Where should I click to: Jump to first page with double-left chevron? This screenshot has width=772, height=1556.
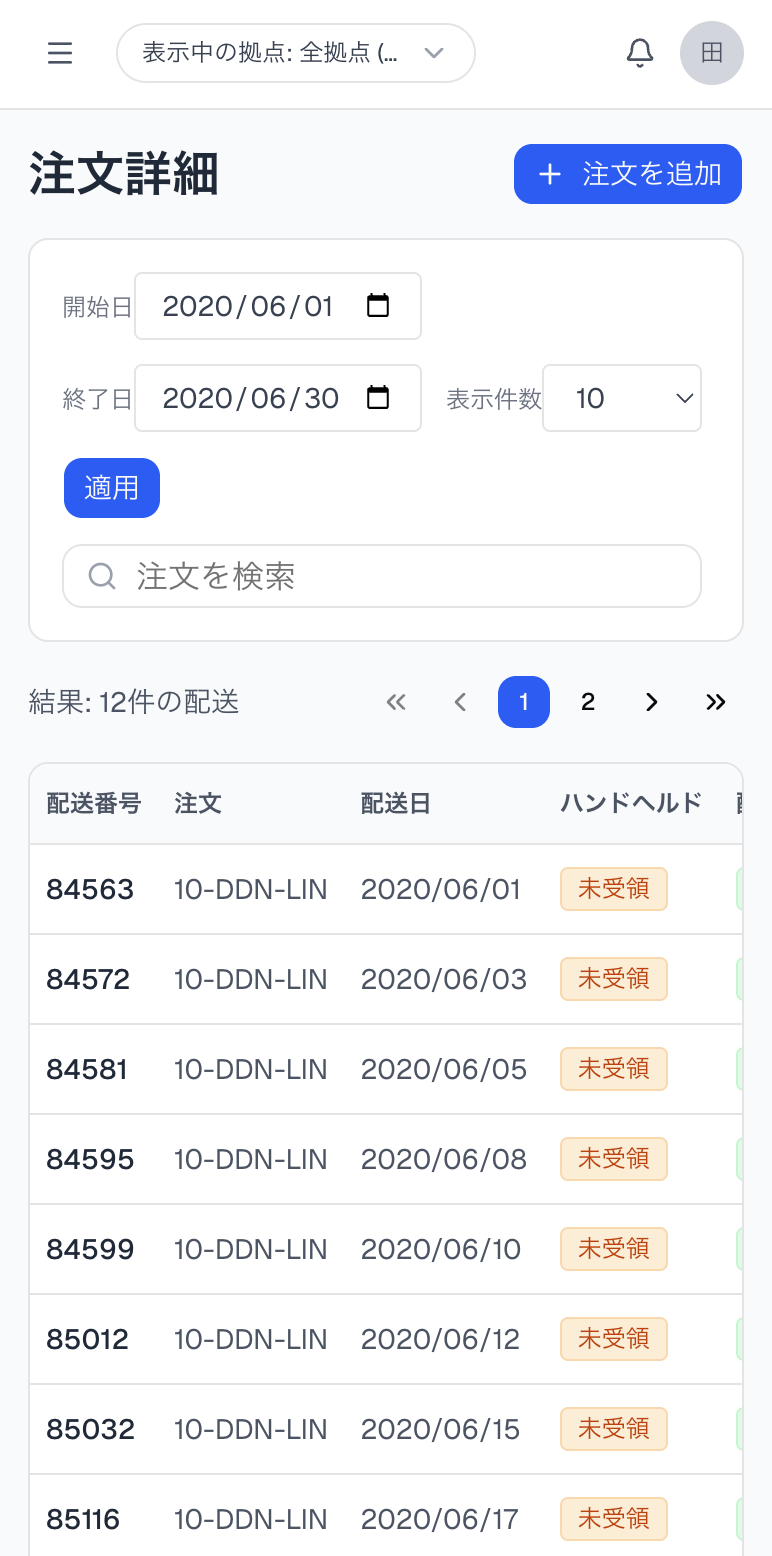tap(396, 702)
